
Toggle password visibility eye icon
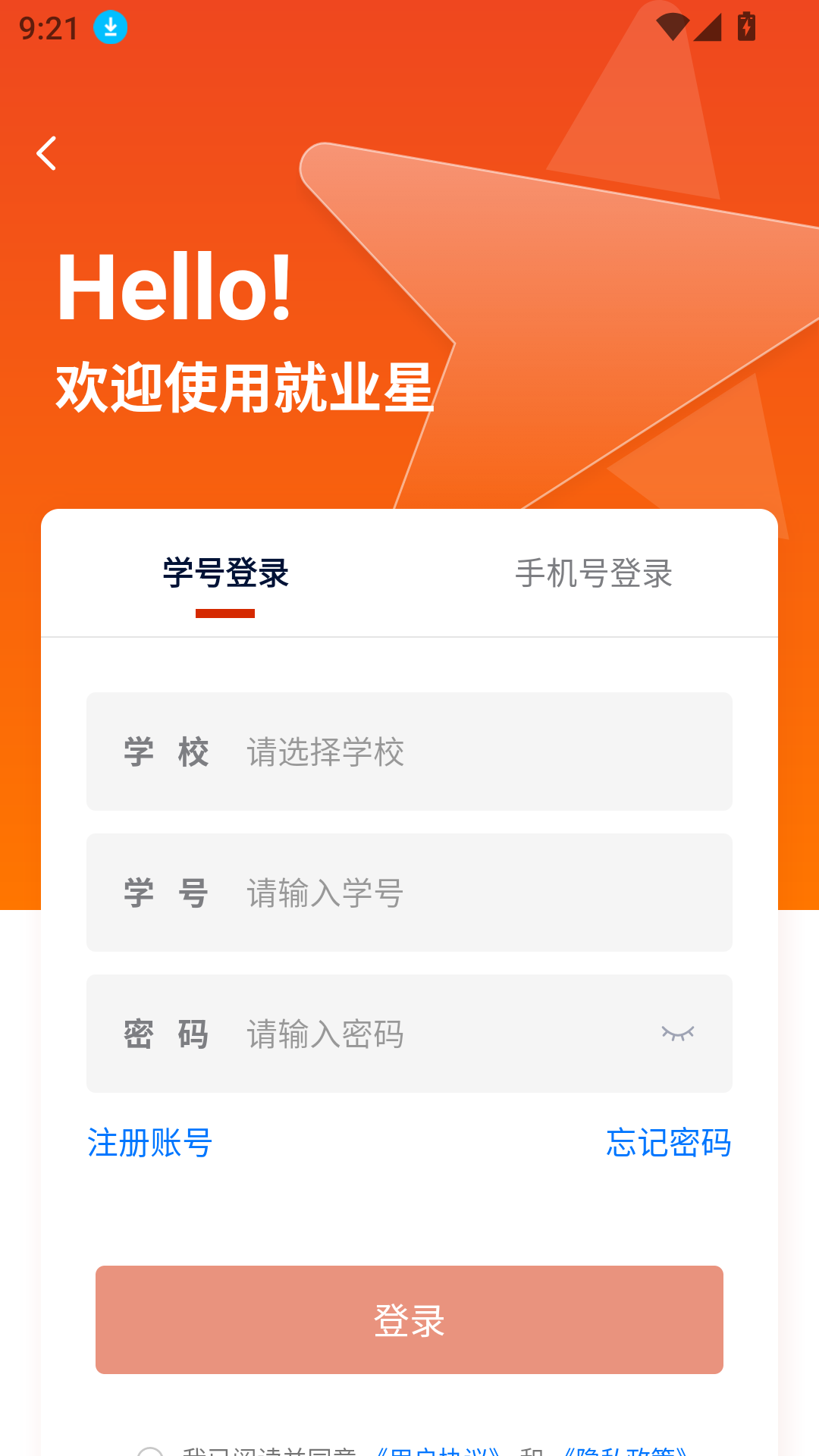(677, 1034)
